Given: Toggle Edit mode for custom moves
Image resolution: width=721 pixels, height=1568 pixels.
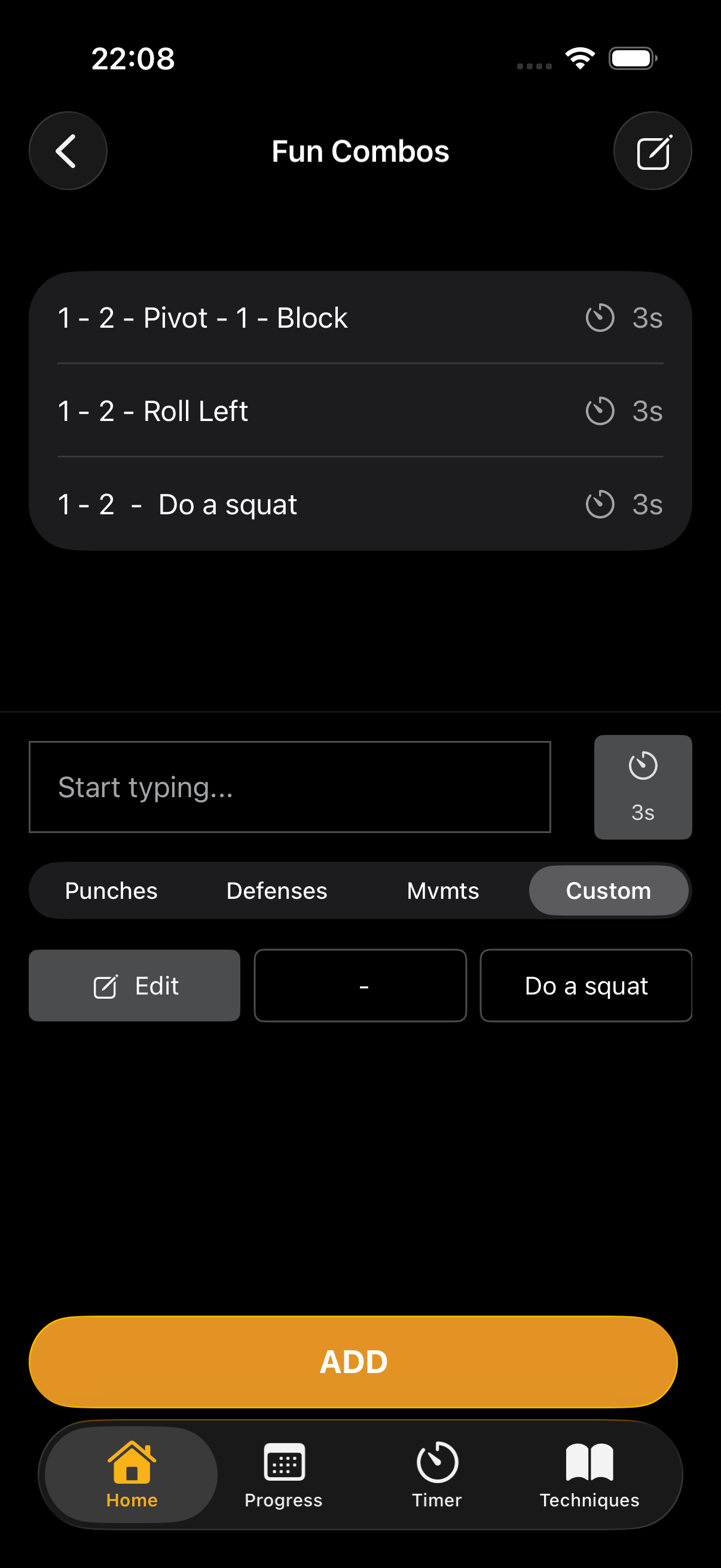Looking at the screenshot, I should pyautogui.click(x=134, y=985).
